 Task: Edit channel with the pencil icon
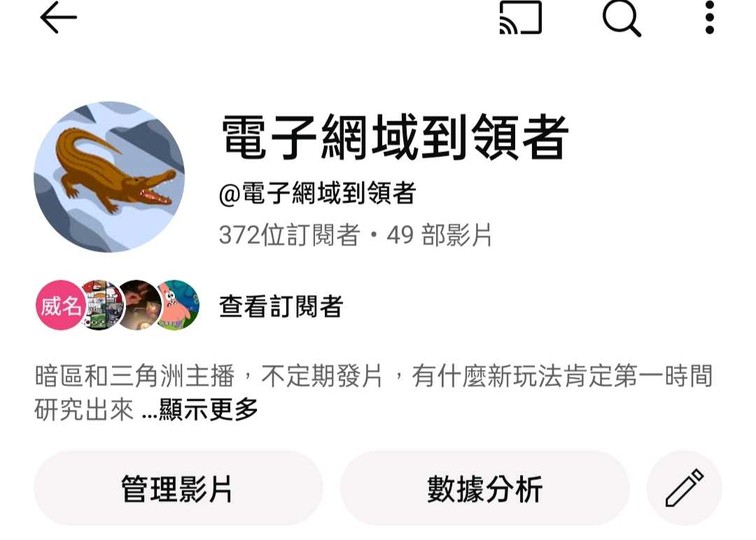click(685, 488)
